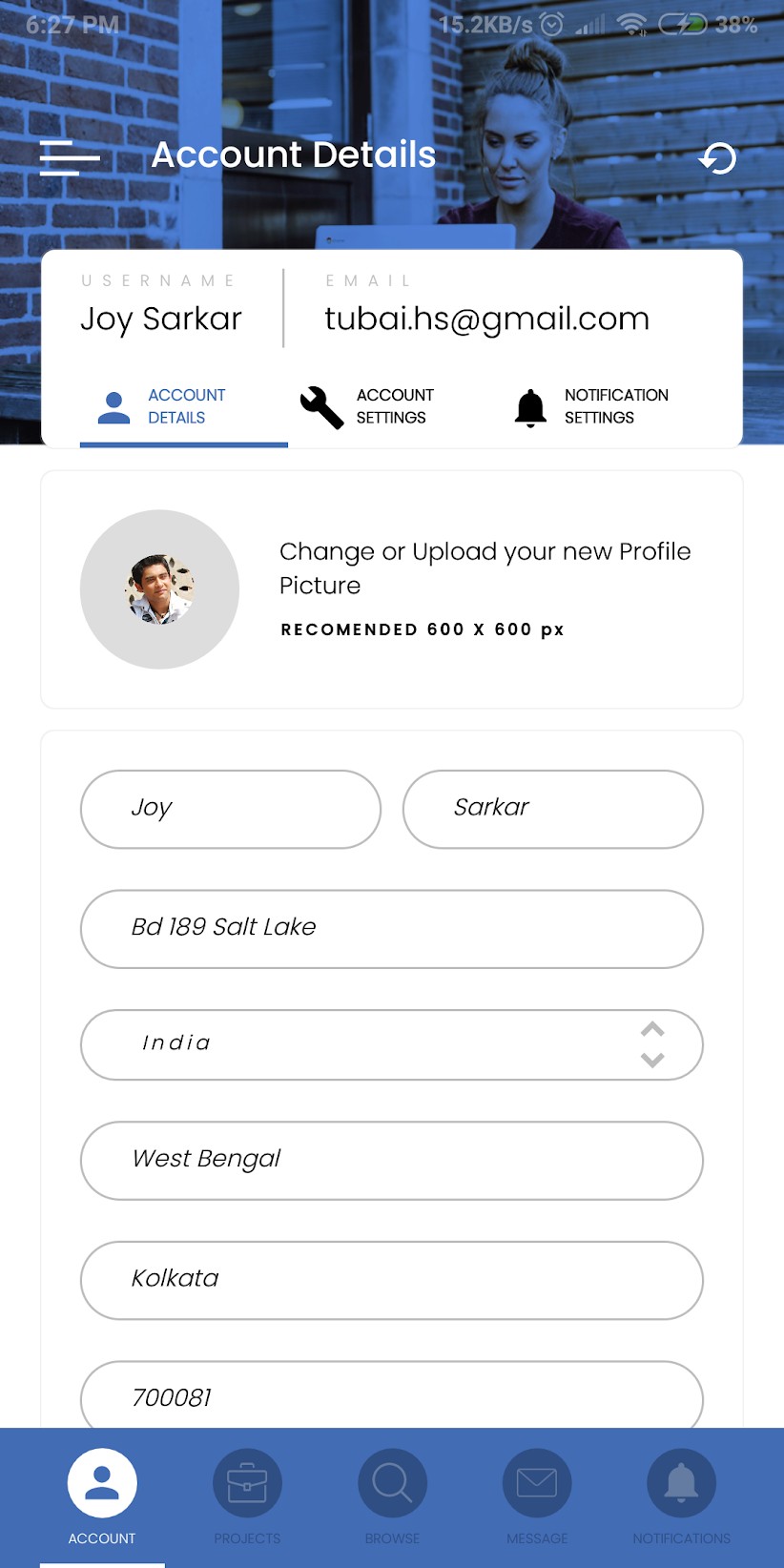Edit the West Bengal state field
This screenshot has height=1568, width=784.
[391, 1160]
